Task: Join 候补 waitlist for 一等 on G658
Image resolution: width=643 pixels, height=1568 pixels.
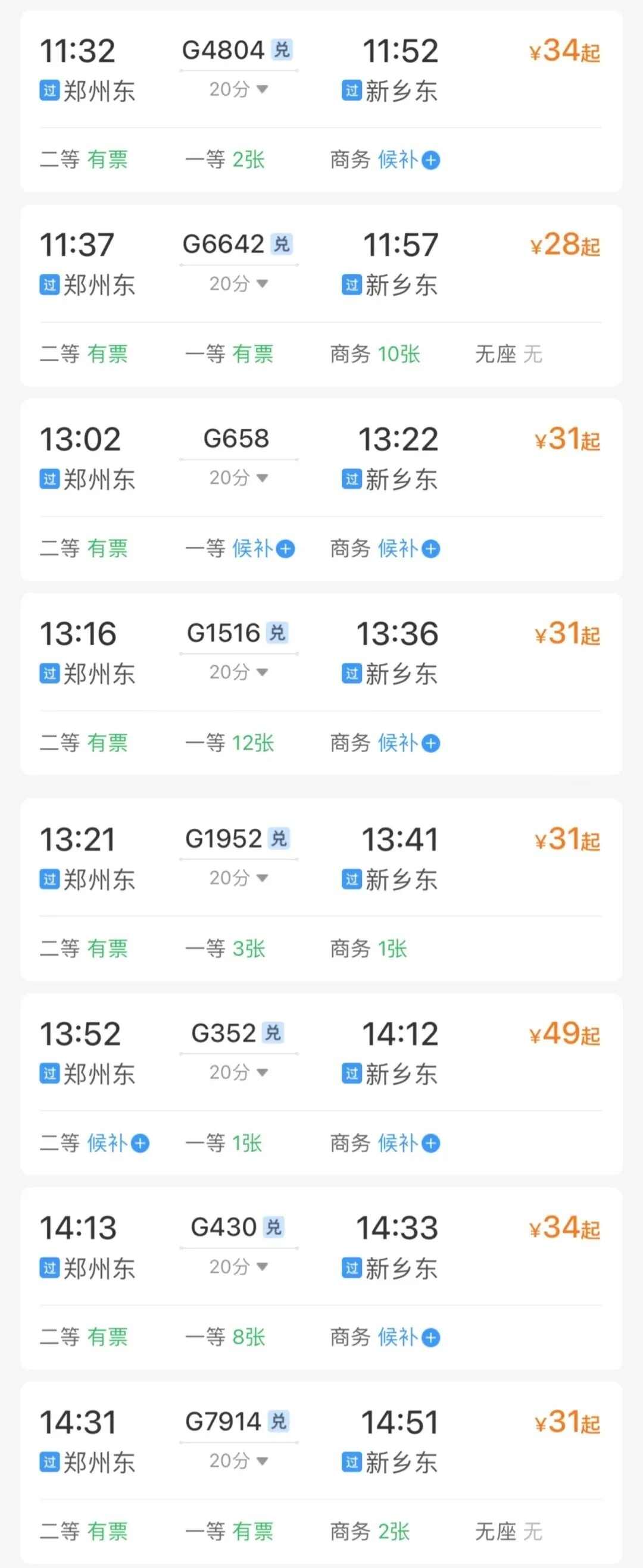Action: [x=285, y=549]
